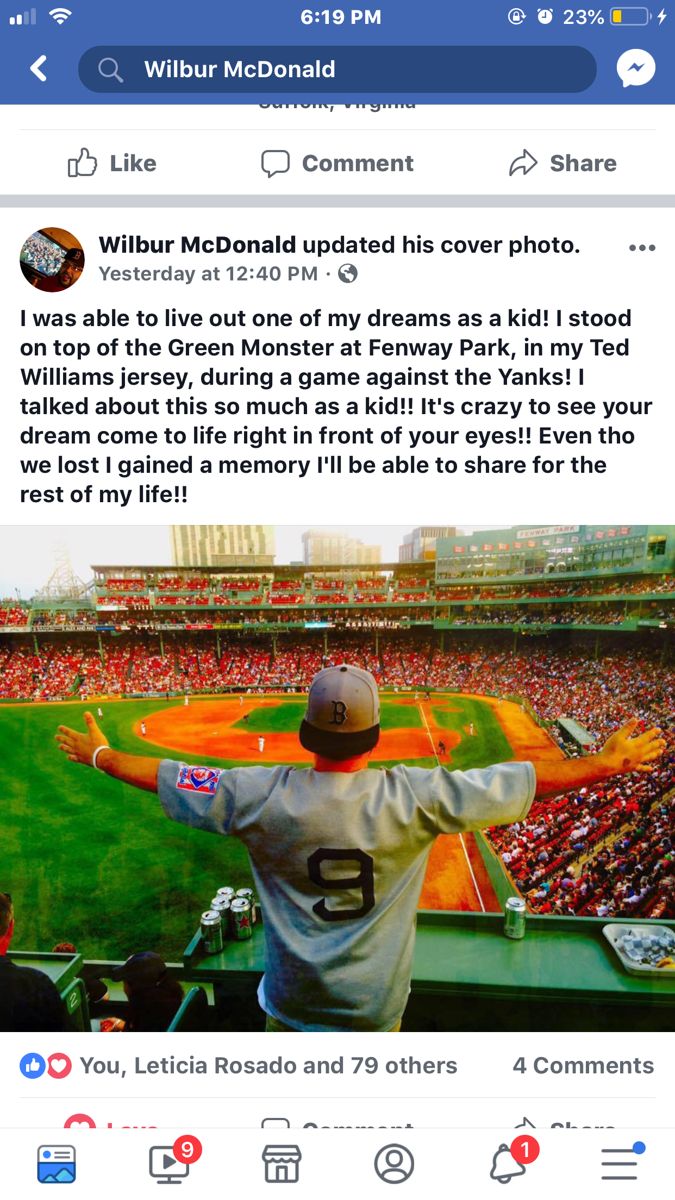Open the hamburger menu tab
675x1200 pixels.
(619, 1164)
